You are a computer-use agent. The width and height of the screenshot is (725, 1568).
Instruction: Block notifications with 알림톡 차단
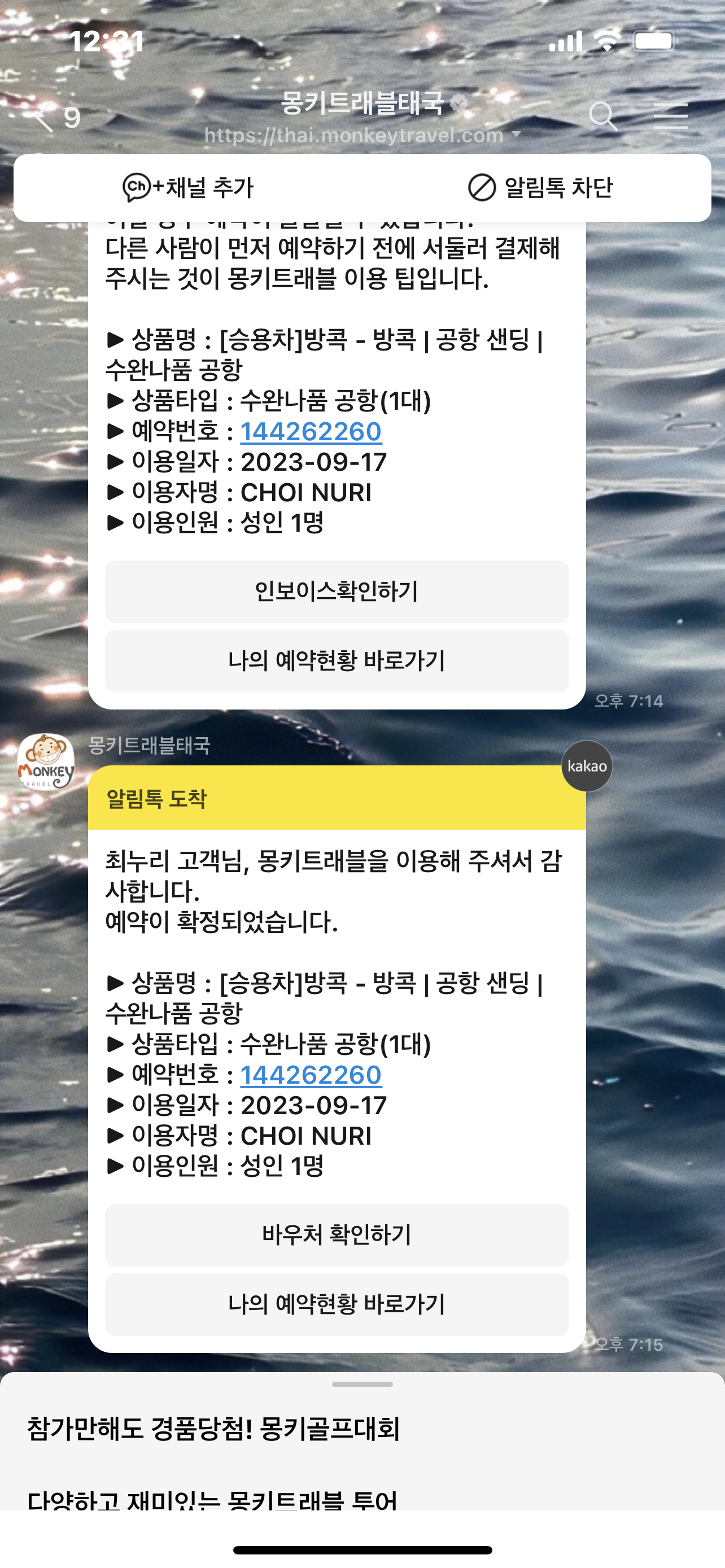click(x=540, y=187)
